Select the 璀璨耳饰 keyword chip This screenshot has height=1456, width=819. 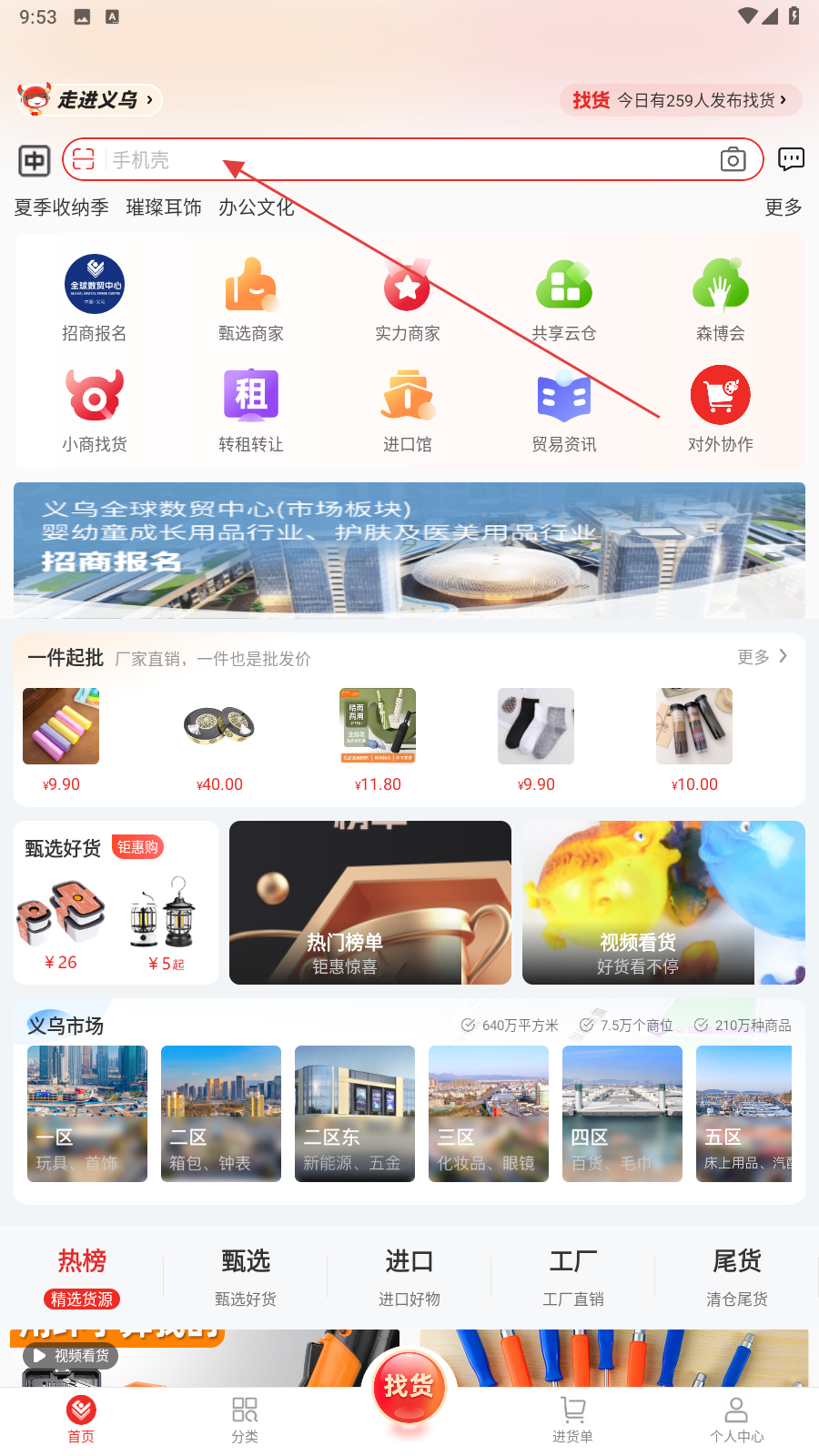click(x=164, y=207)
